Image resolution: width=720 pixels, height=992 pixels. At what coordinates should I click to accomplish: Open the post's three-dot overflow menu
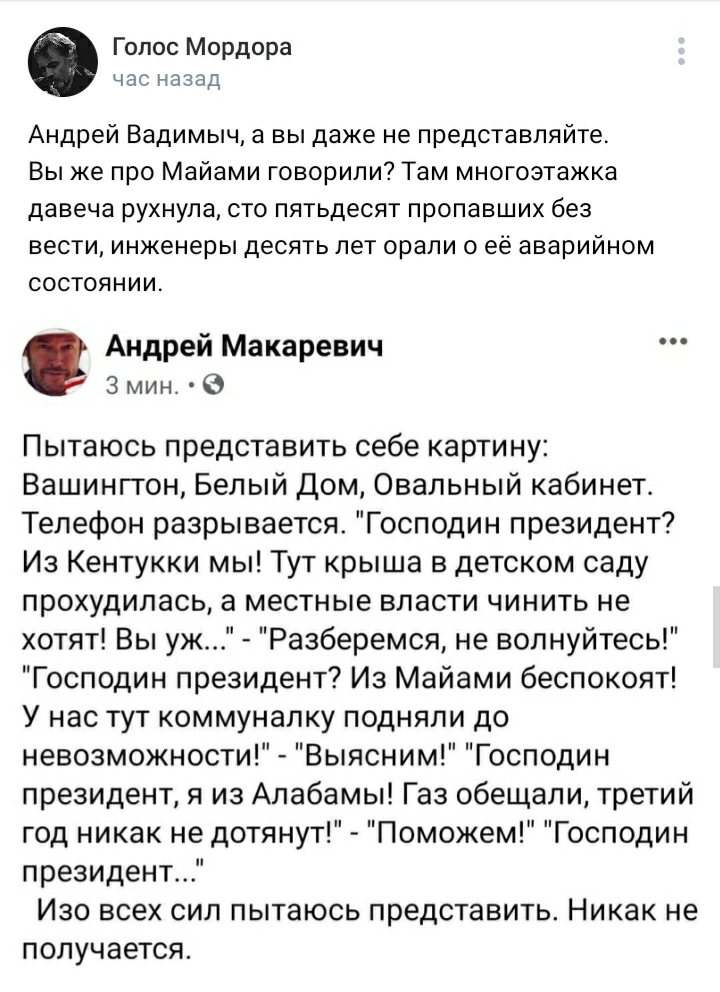tap(681, 51)
